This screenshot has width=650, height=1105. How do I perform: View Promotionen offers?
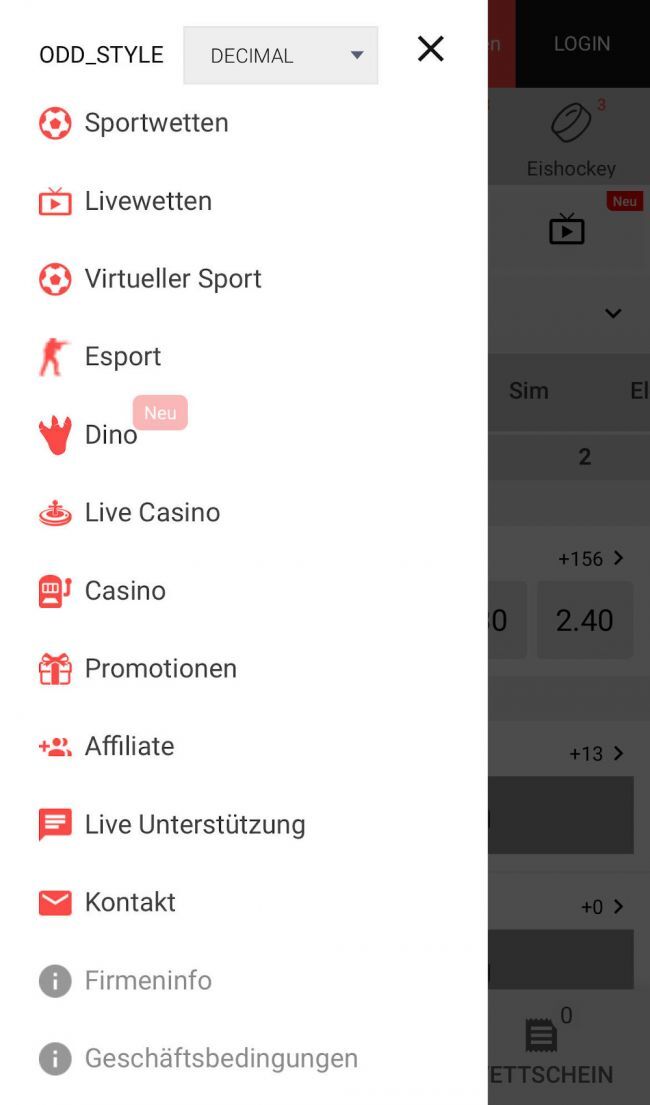coord(160,669)
